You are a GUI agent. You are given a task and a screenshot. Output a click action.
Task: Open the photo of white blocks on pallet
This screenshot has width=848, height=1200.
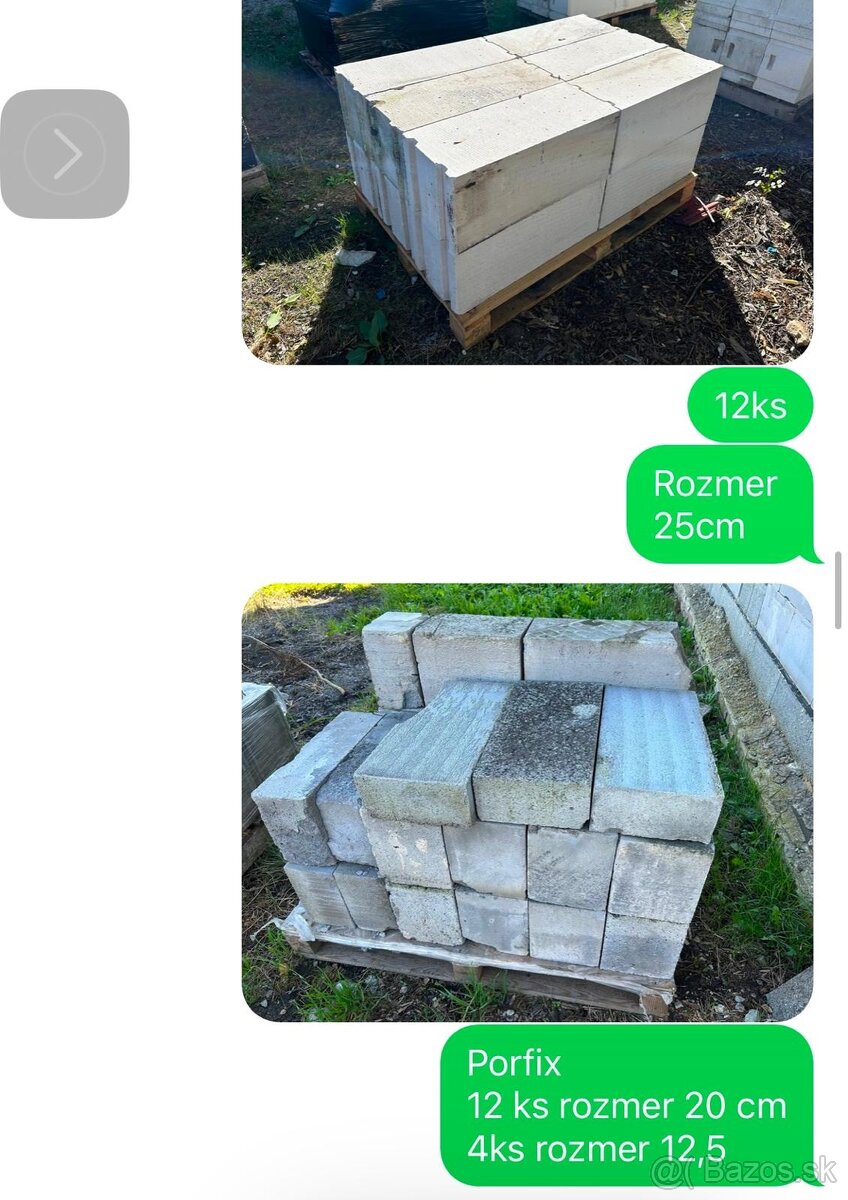[527, 180]
